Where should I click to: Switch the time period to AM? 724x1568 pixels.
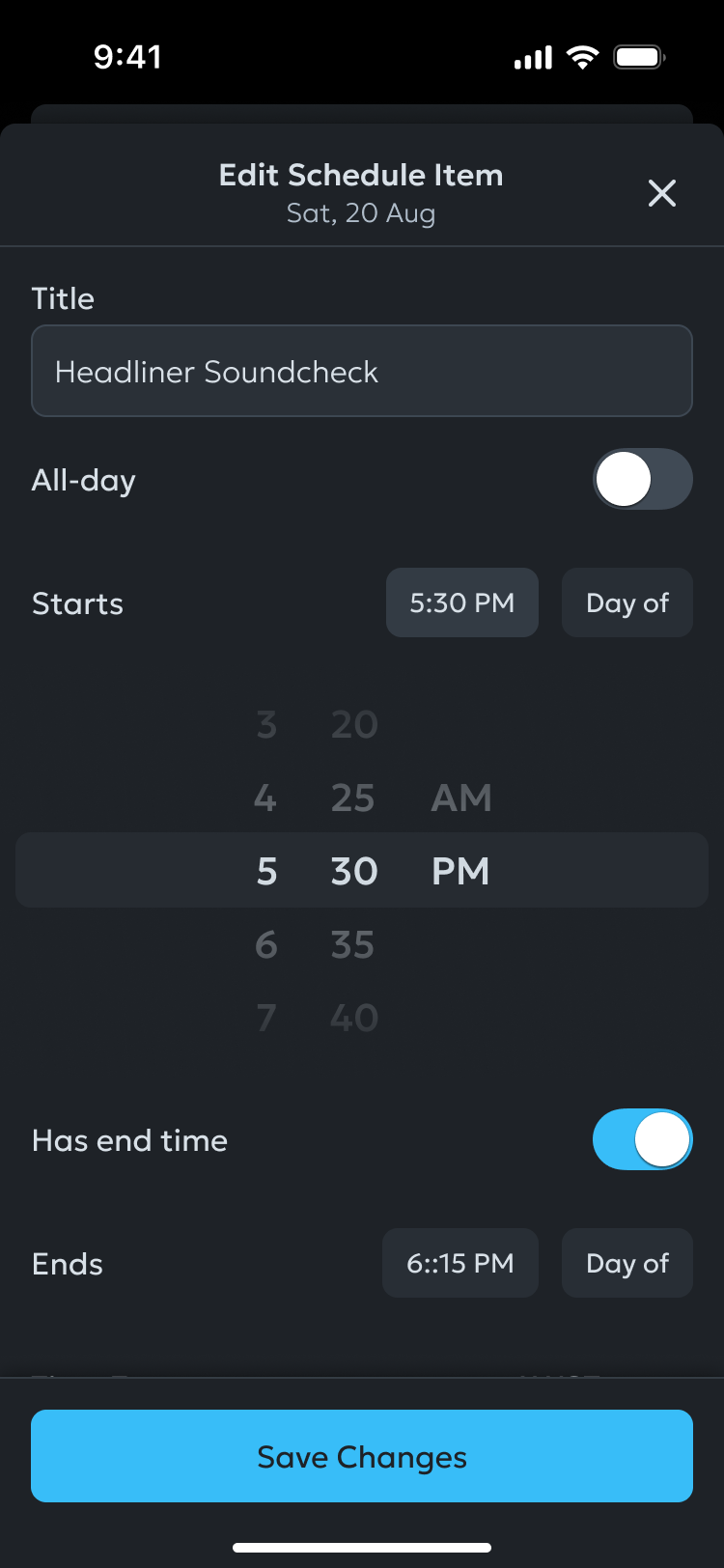pyautogui.click(x=461, y=798)
